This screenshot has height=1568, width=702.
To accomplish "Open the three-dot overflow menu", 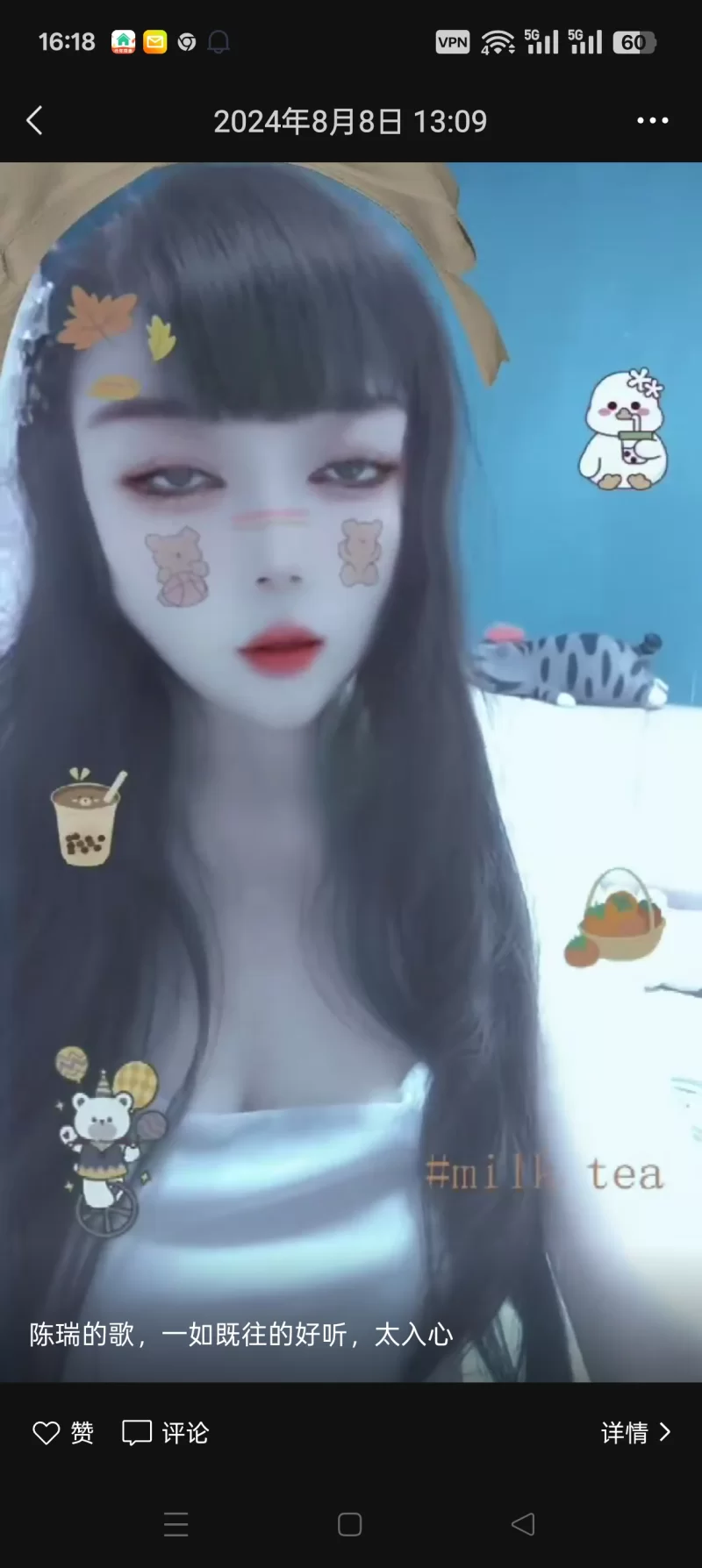I will point(652,121).
